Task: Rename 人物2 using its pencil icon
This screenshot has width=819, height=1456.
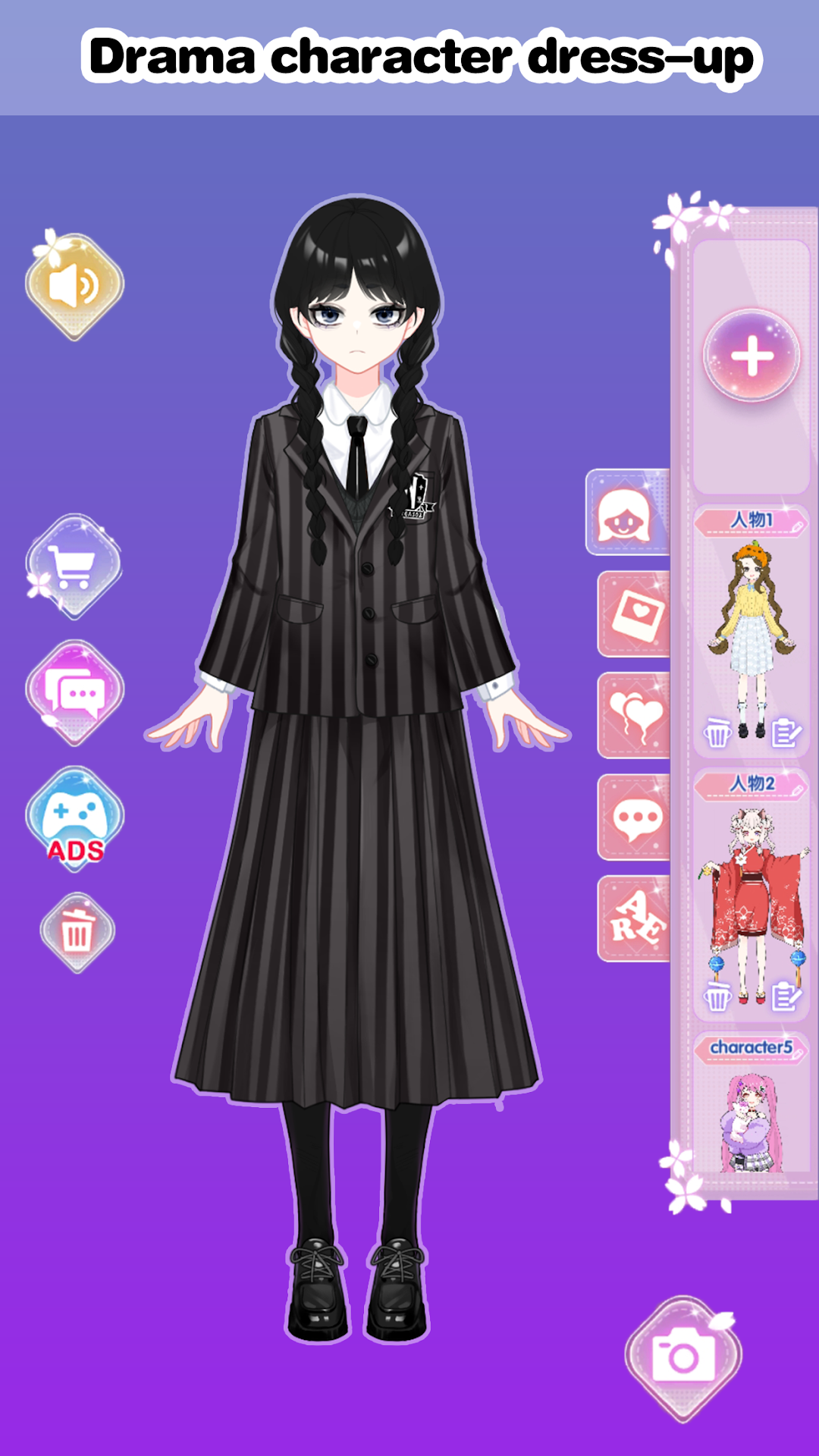Action: pyautogui.click(x=797, y=790)
